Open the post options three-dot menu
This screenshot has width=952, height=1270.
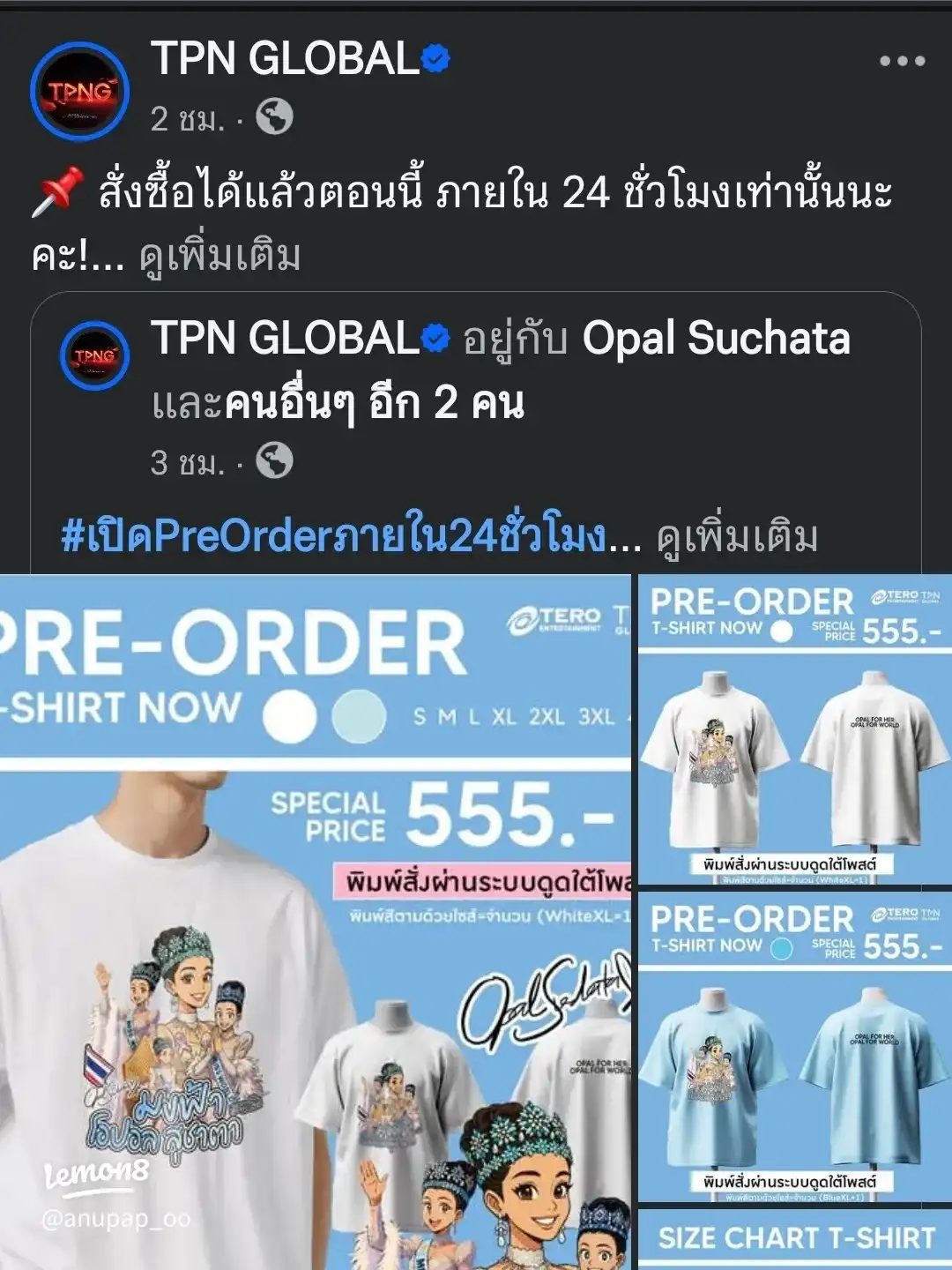(x=901, y=60)
